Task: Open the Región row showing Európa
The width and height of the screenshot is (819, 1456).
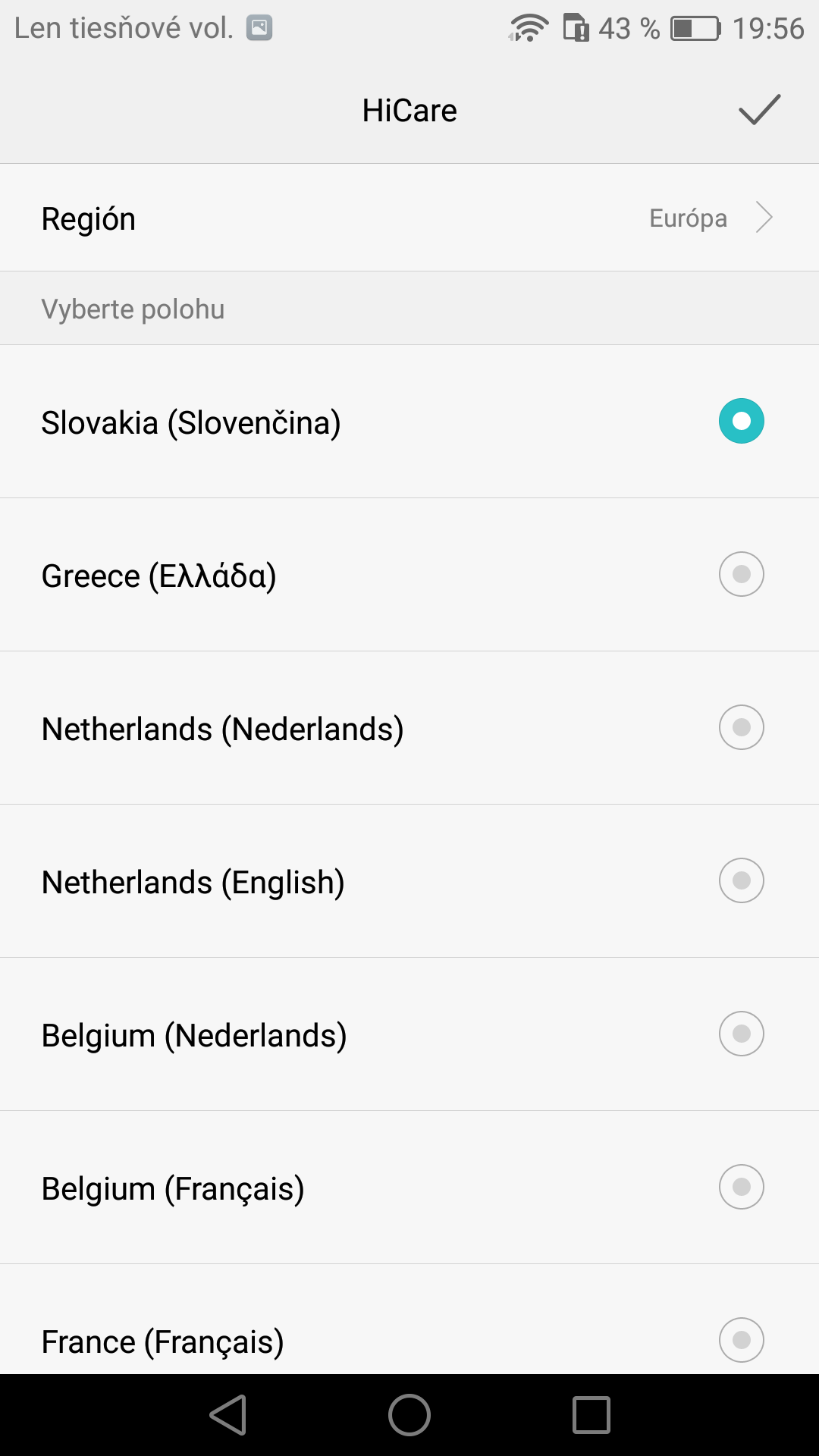Action: click(409, 218)
